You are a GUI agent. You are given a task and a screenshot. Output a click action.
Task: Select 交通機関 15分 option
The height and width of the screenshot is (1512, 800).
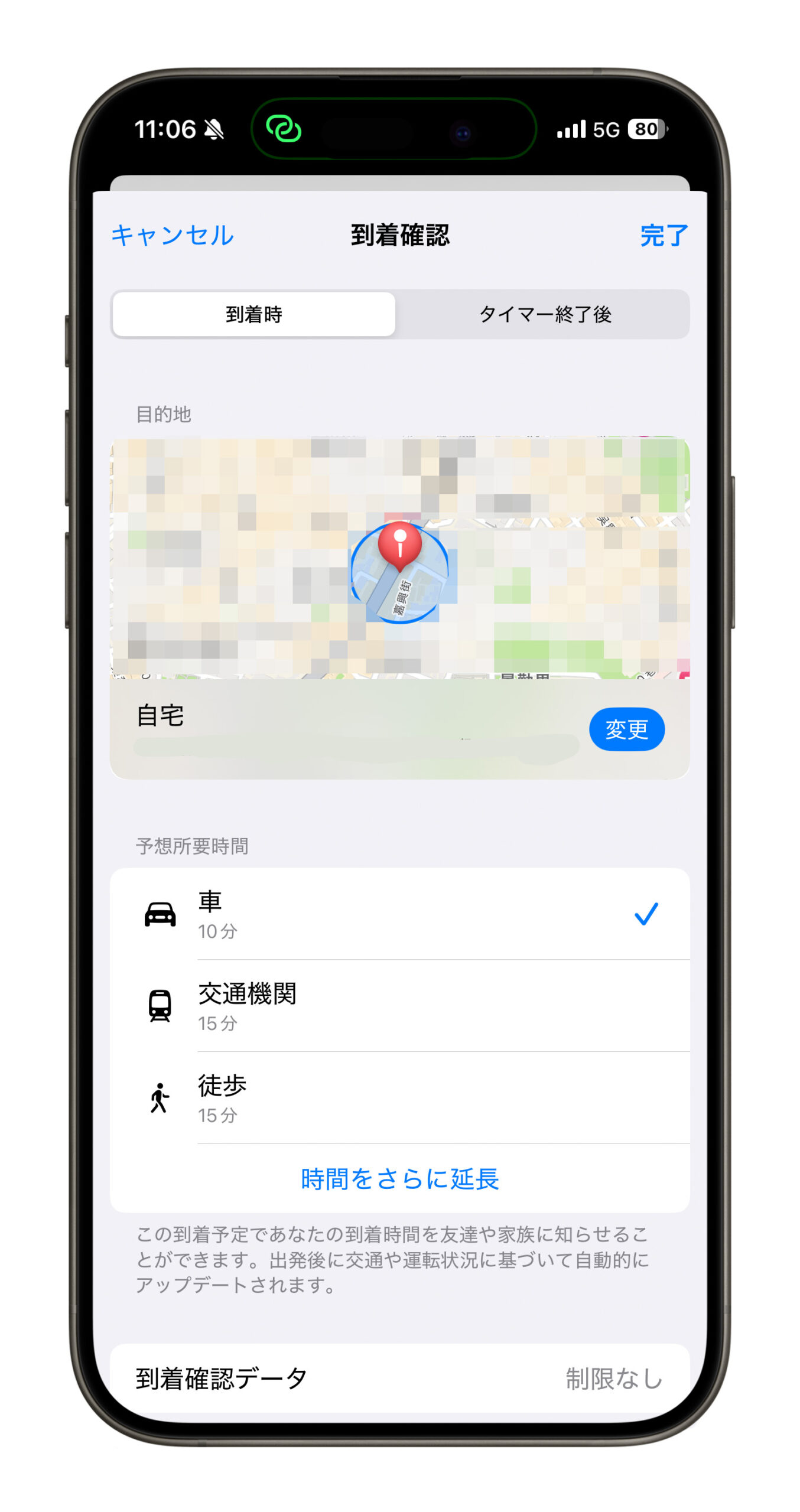pyautogui.click(x=399, y=1006)
